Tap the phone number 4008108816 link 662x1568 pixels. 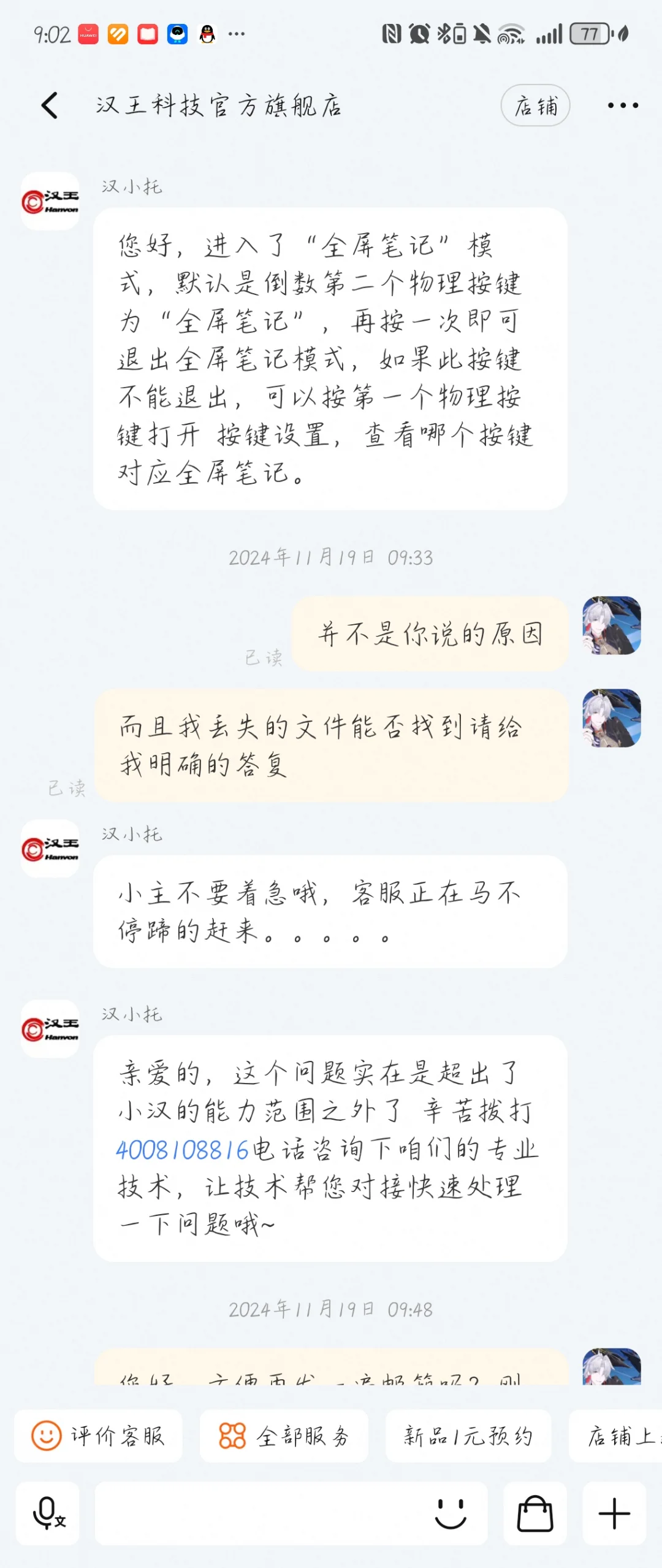pos(182,1149)
